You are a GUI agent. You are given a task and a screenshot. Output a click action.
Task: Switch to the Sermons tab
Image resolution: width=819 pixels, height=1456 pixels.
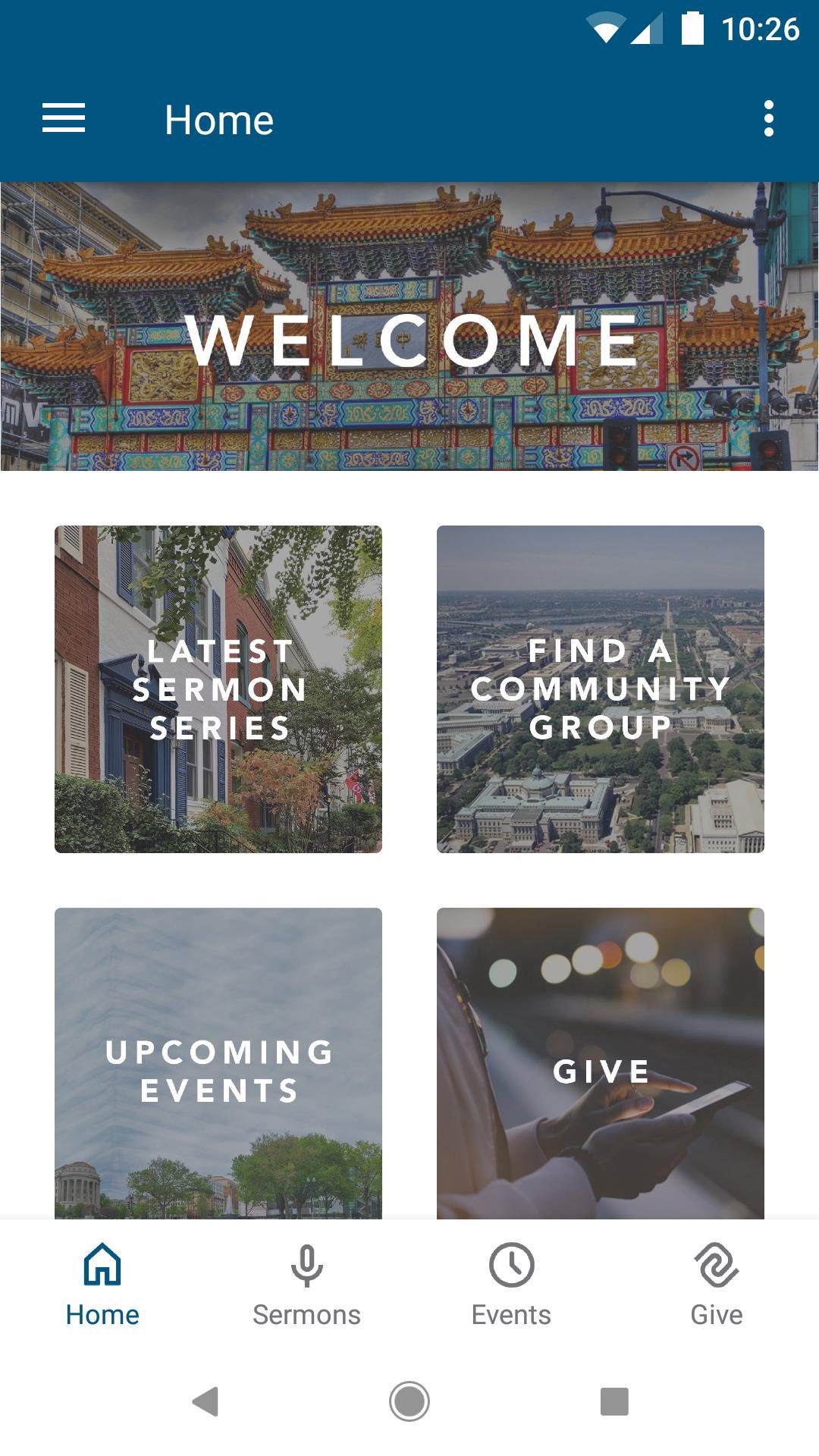306,1313
